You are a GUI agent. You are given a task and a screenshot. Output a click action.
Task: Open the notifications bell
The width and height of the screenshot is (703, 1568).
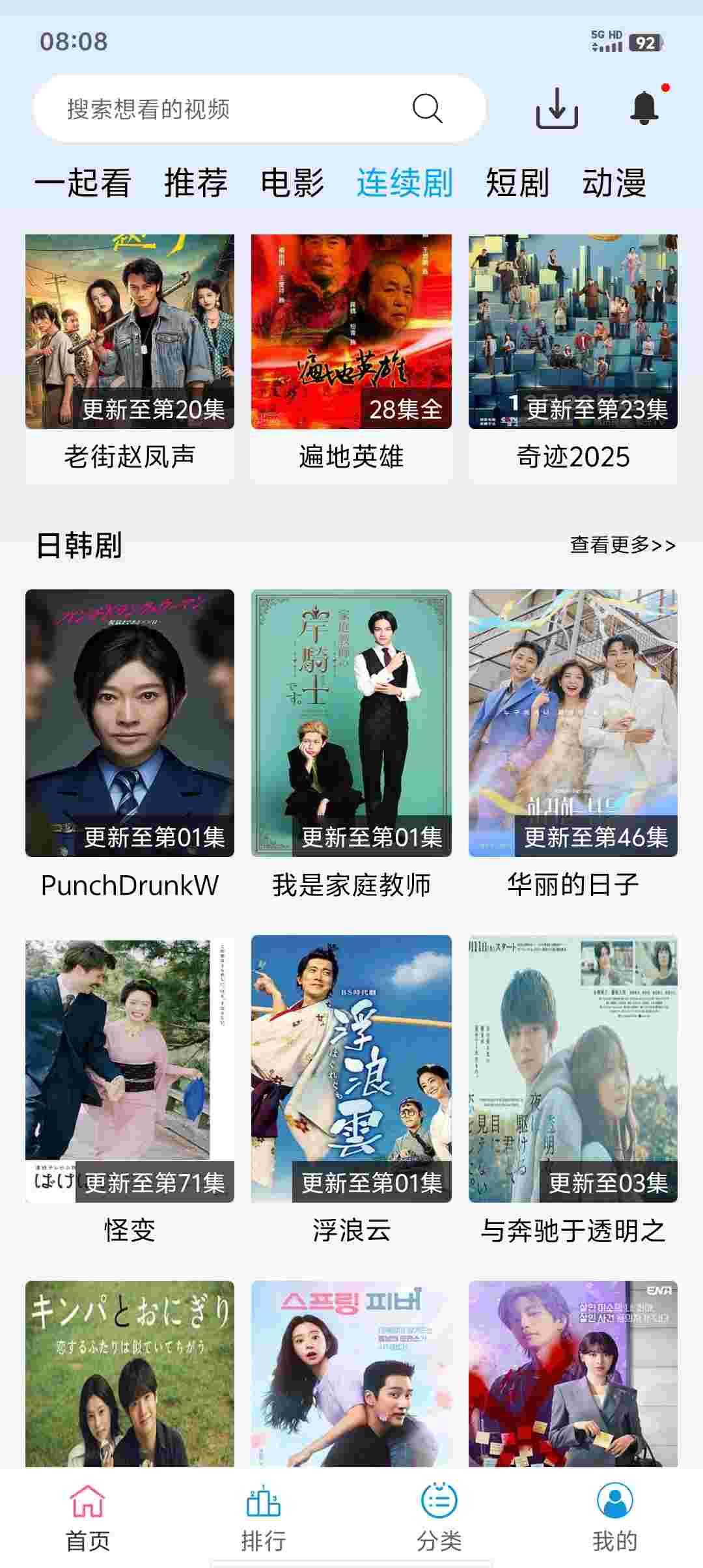(x=644, y=108)
